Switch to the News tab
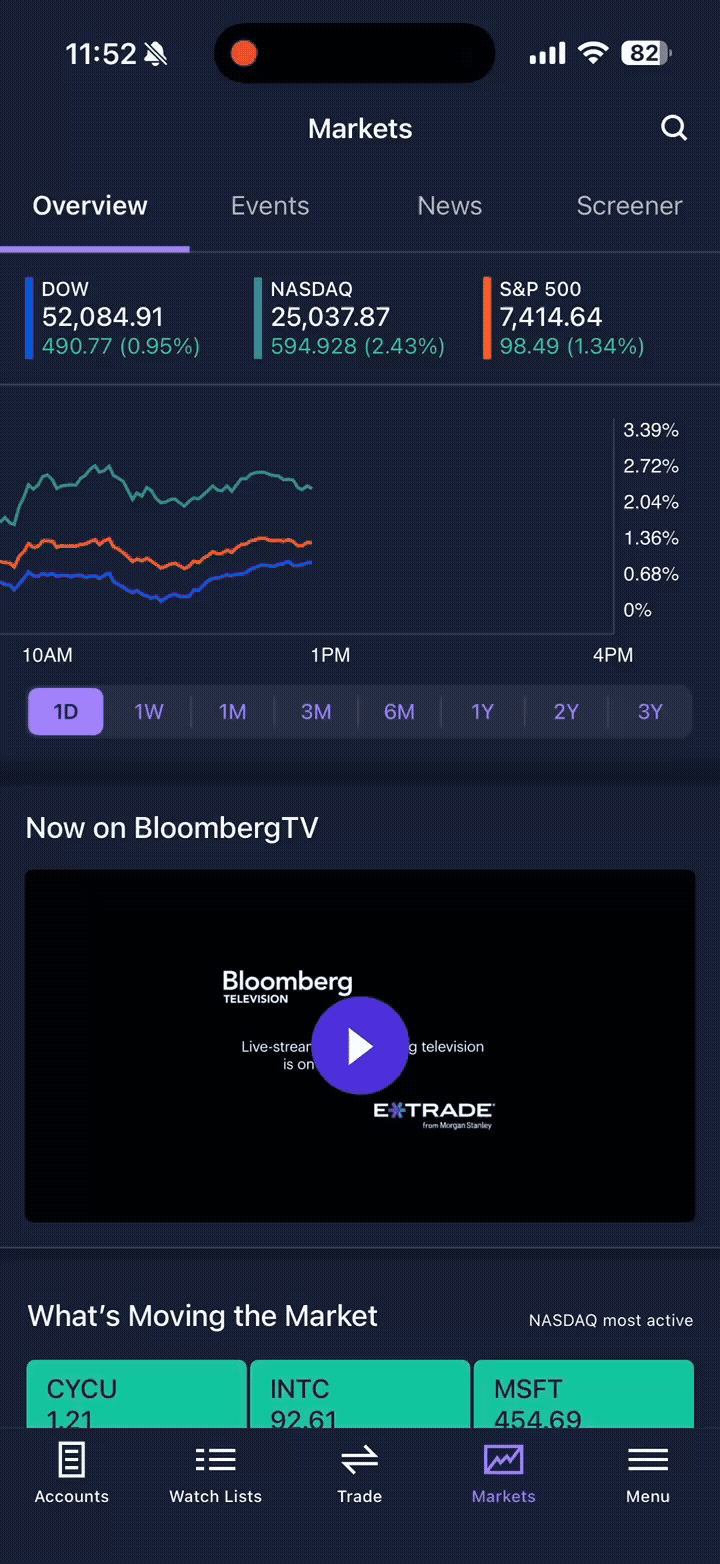720x1564 pixels. [449, 206]
